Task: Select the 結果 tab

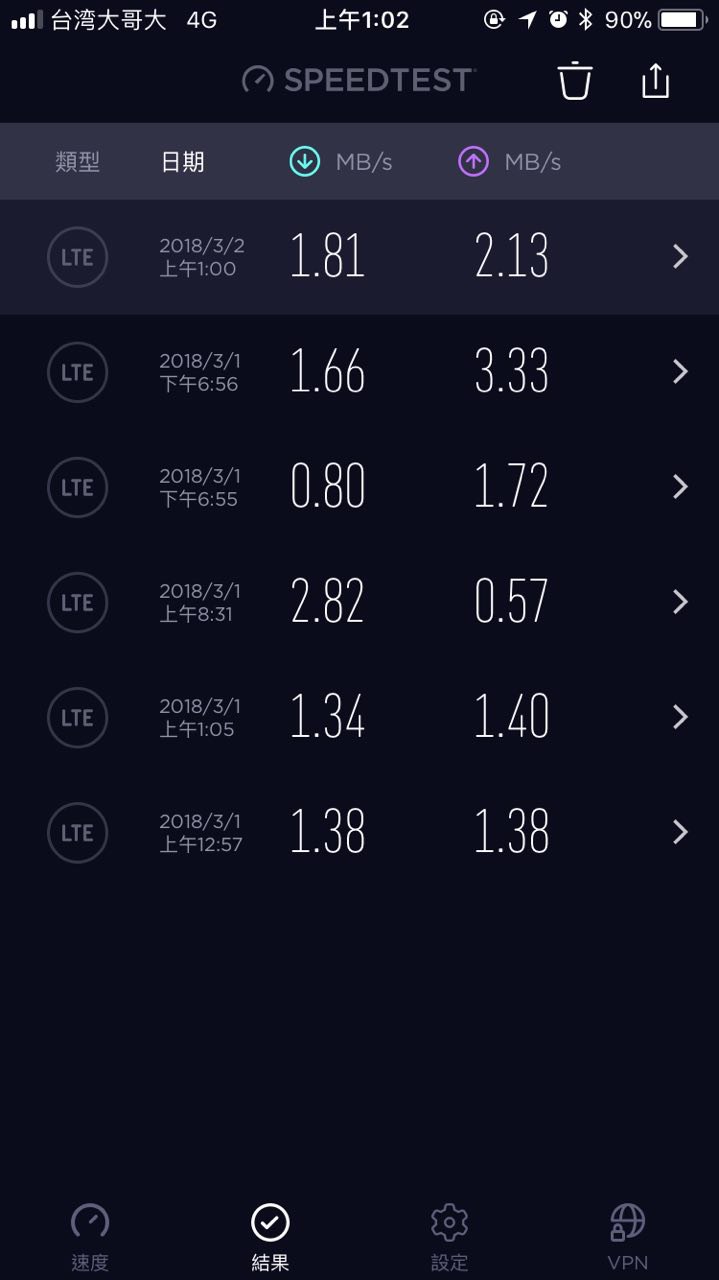Action: click(x=270, y=1236)
